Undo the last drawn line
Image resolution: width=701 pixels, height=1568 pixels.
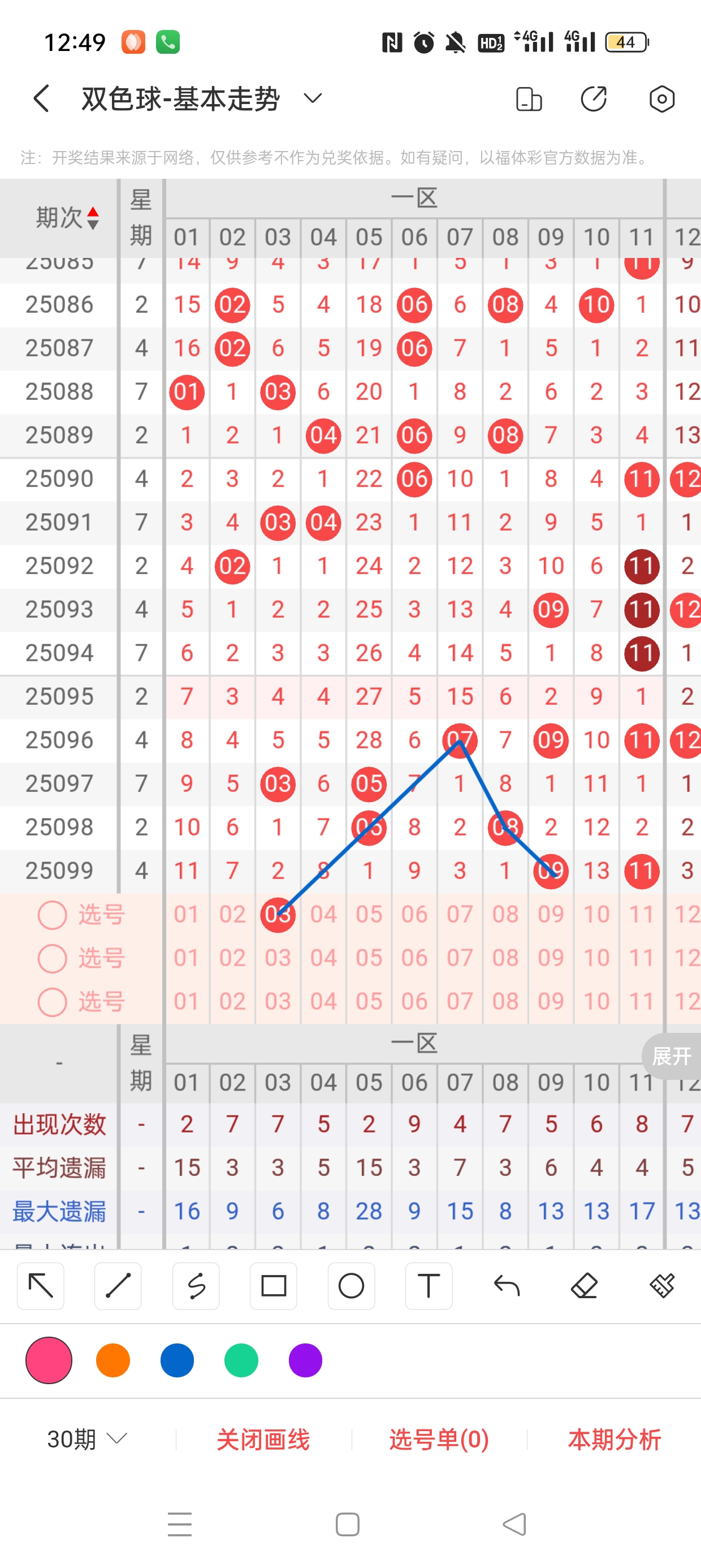(507, 1286)
